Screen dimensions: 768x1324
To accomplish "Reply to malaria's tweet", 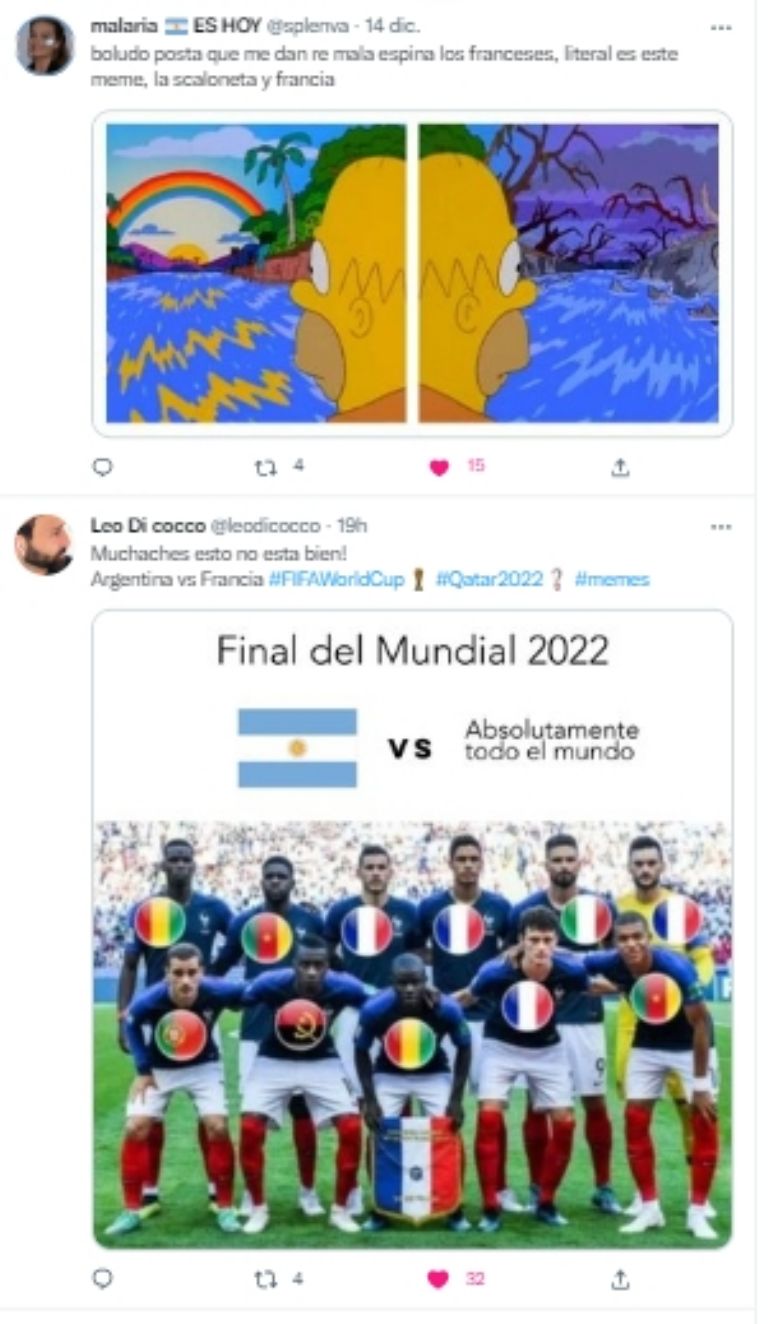I will 102,466.
